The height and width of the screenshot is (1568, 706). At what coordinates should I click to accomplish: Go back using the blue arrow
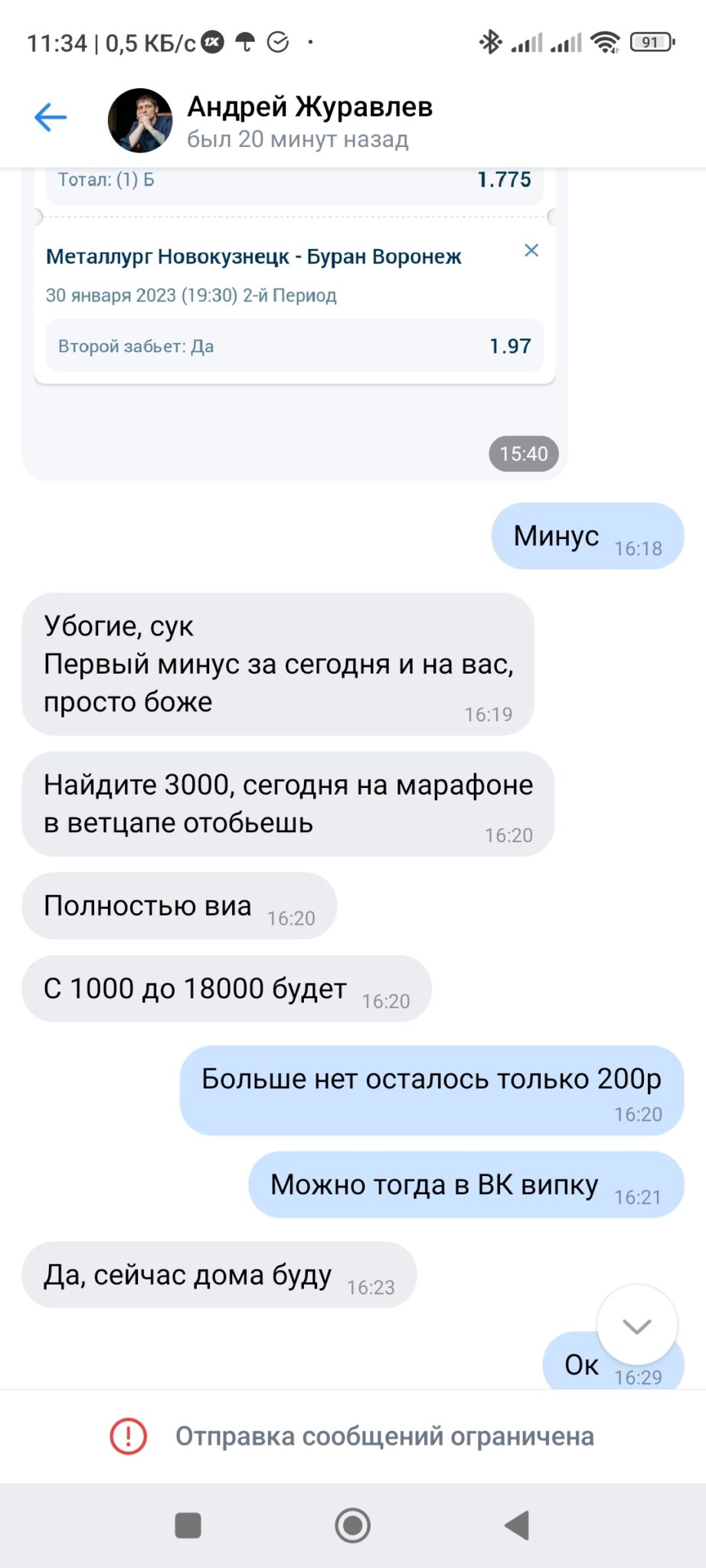pyautogui.click(x=51, y=117)
